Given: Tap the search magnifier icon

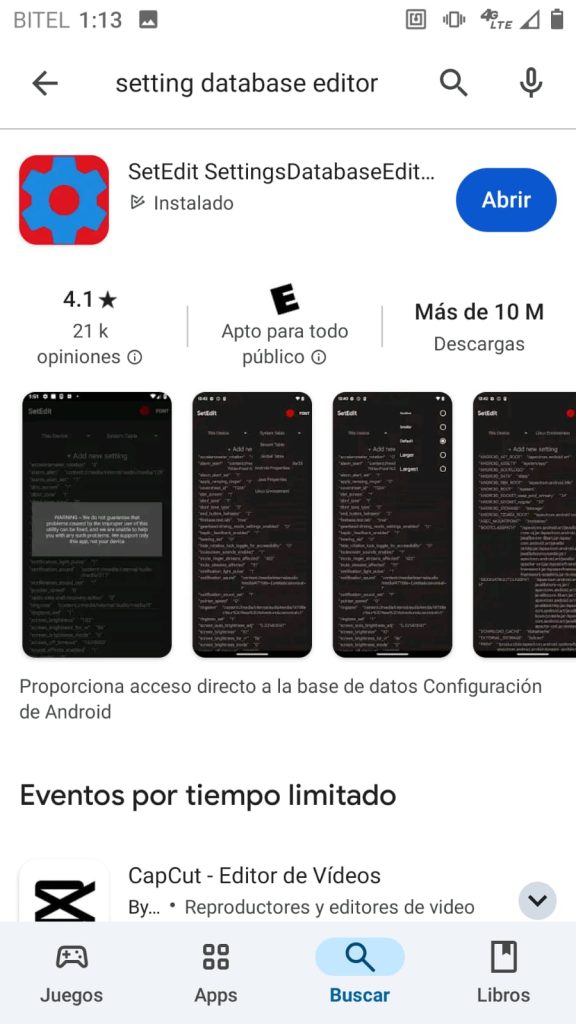Looking at the screenshot, I should pos(453,84).
